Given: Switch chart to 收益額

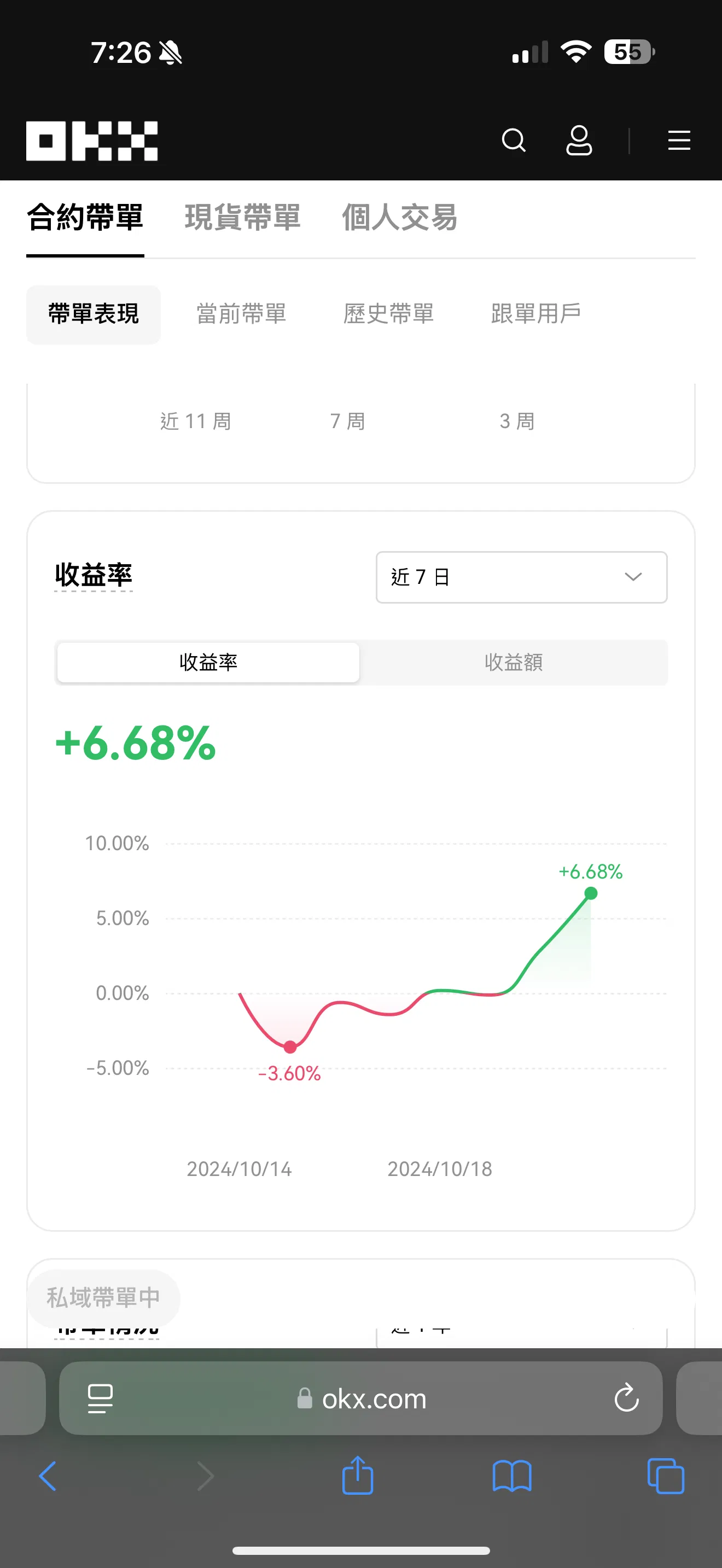Looking at the screenshot, I should pos(513,662).
